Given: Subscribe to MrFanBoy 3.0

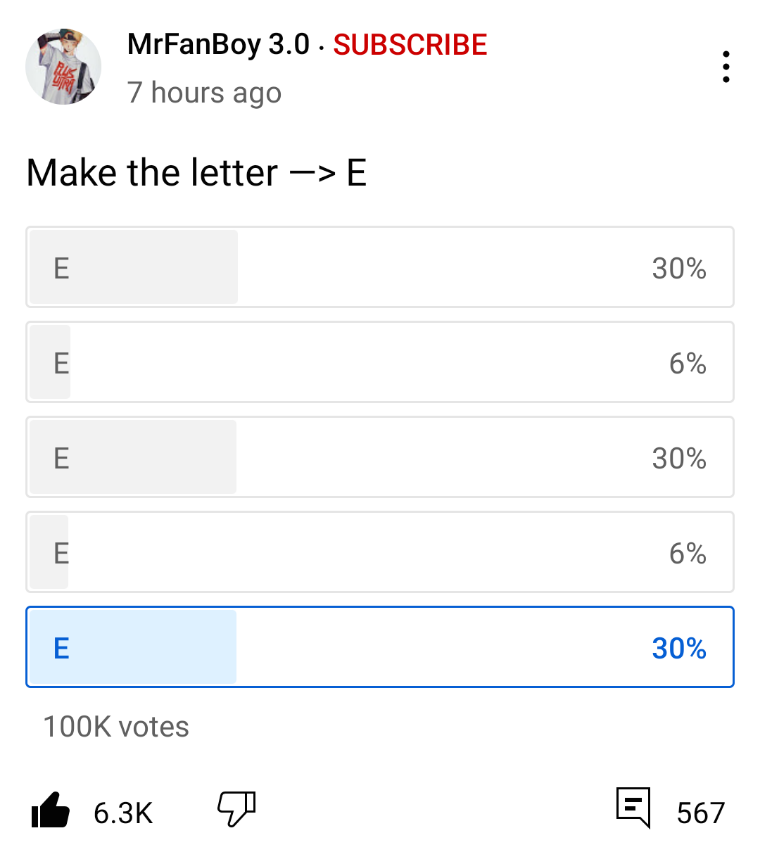Looking at the screenshot, I should pos(410,45).
